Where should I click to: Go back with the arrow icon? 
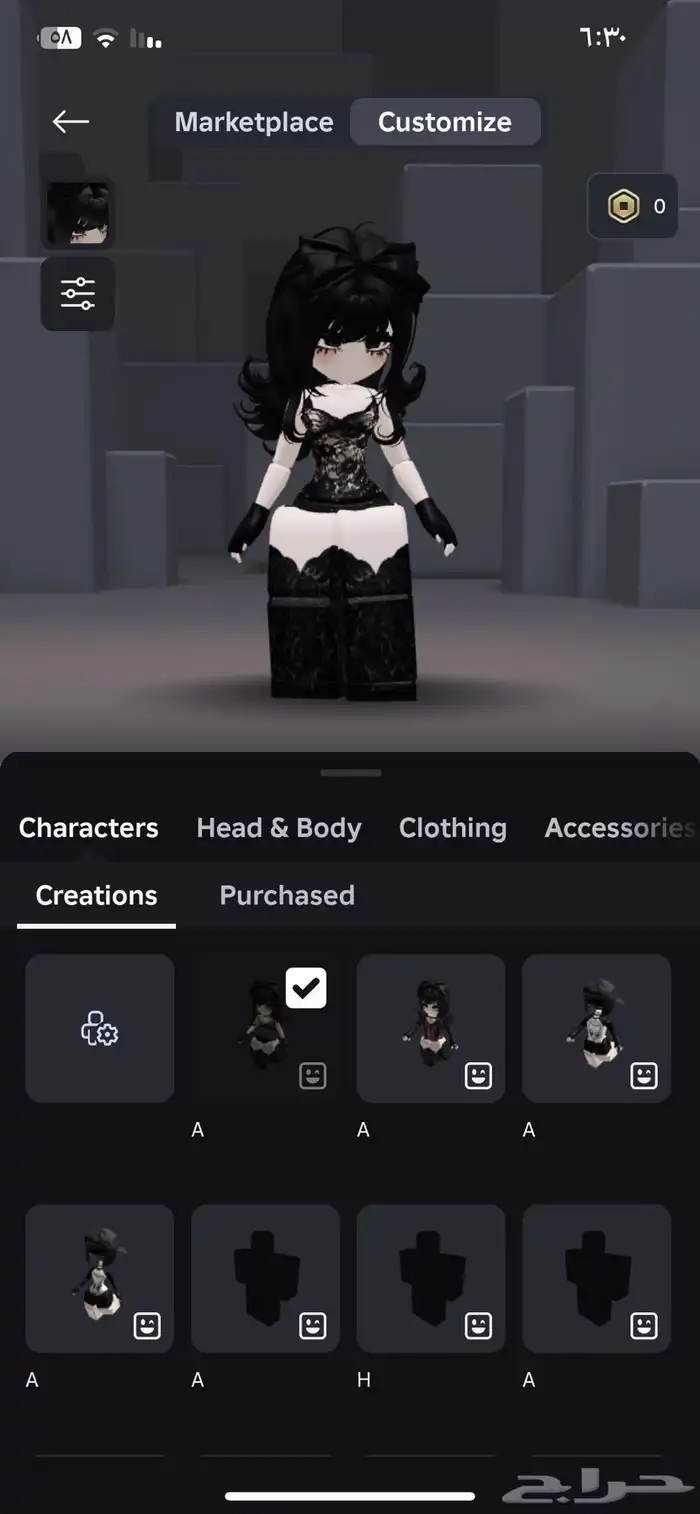click(x=71, y=122)
